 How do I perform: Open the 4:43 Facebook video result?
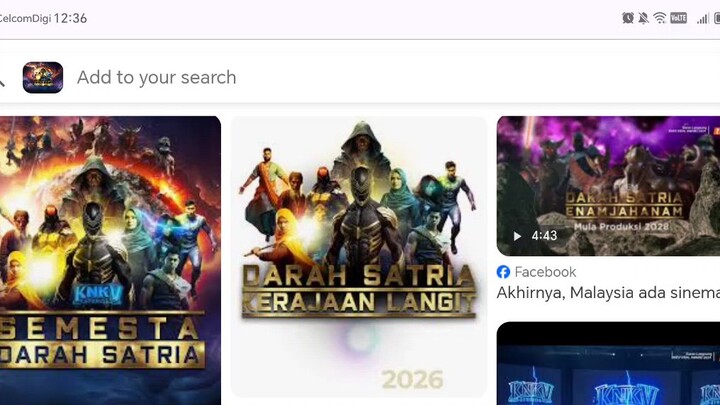607,186
